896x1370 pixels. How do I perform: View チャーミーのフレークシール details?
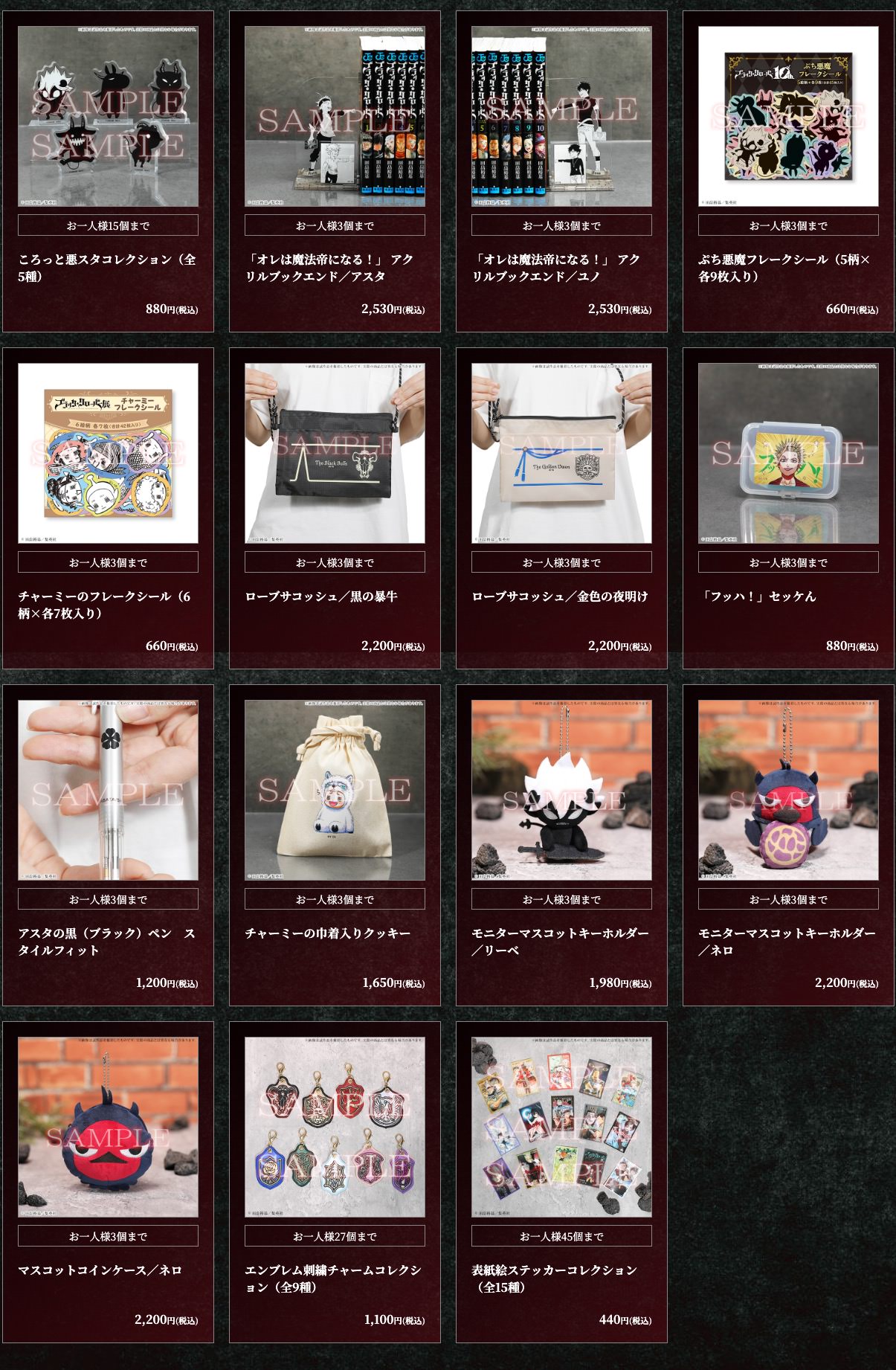point(108,454)
